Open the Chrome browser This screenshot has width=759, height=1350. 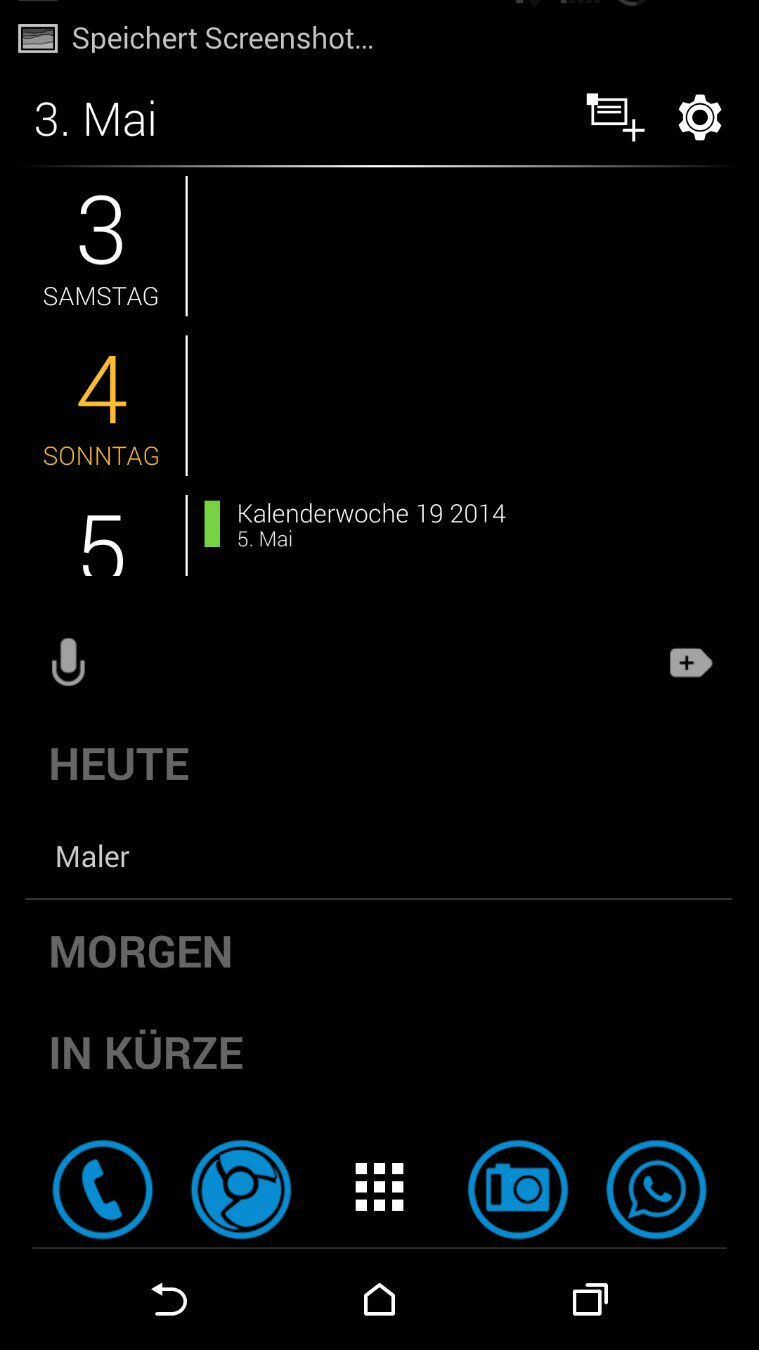pyautogui.click(x=241, y=1190)
